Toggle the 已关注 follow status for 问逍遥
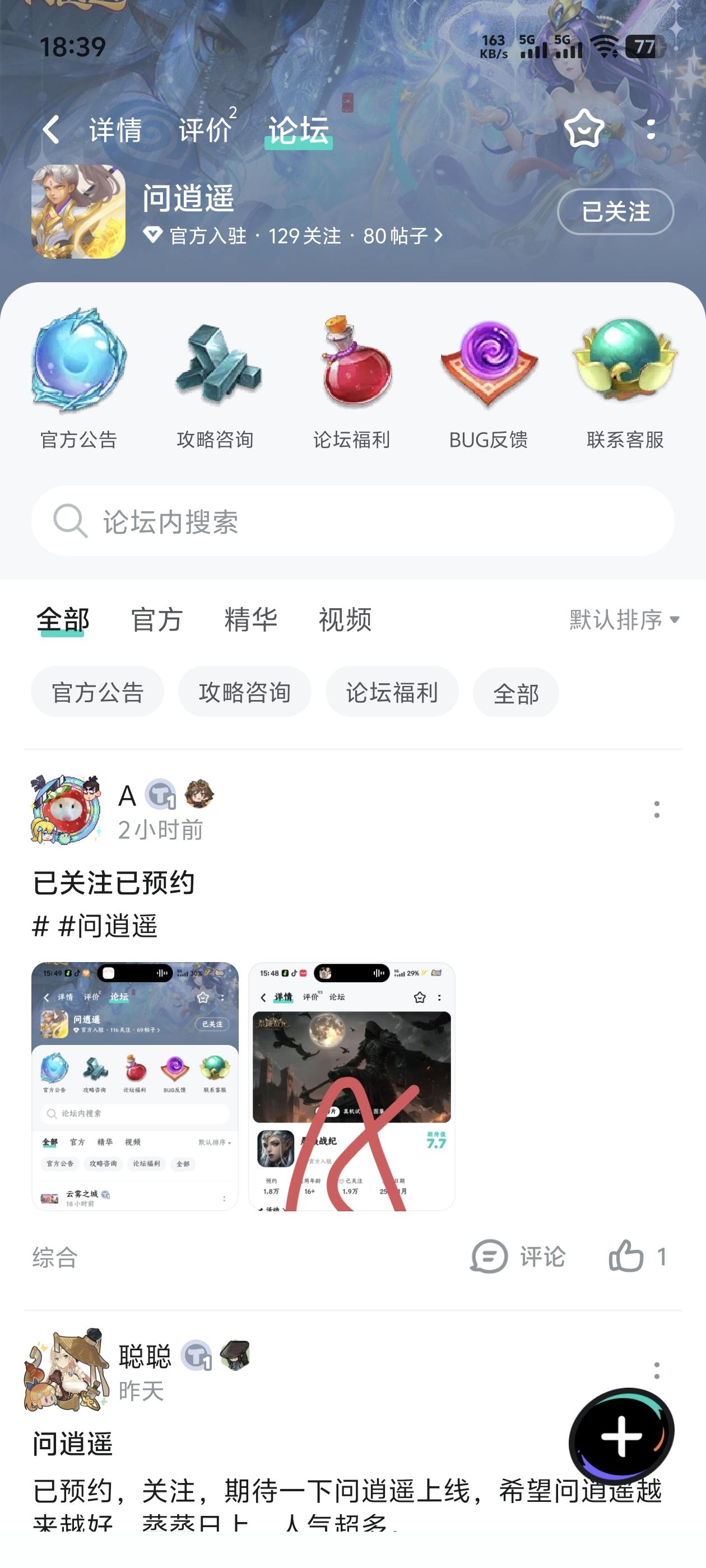Image resolution: width=706 pixels, height=1568 pixels. (x=615, y=211)
